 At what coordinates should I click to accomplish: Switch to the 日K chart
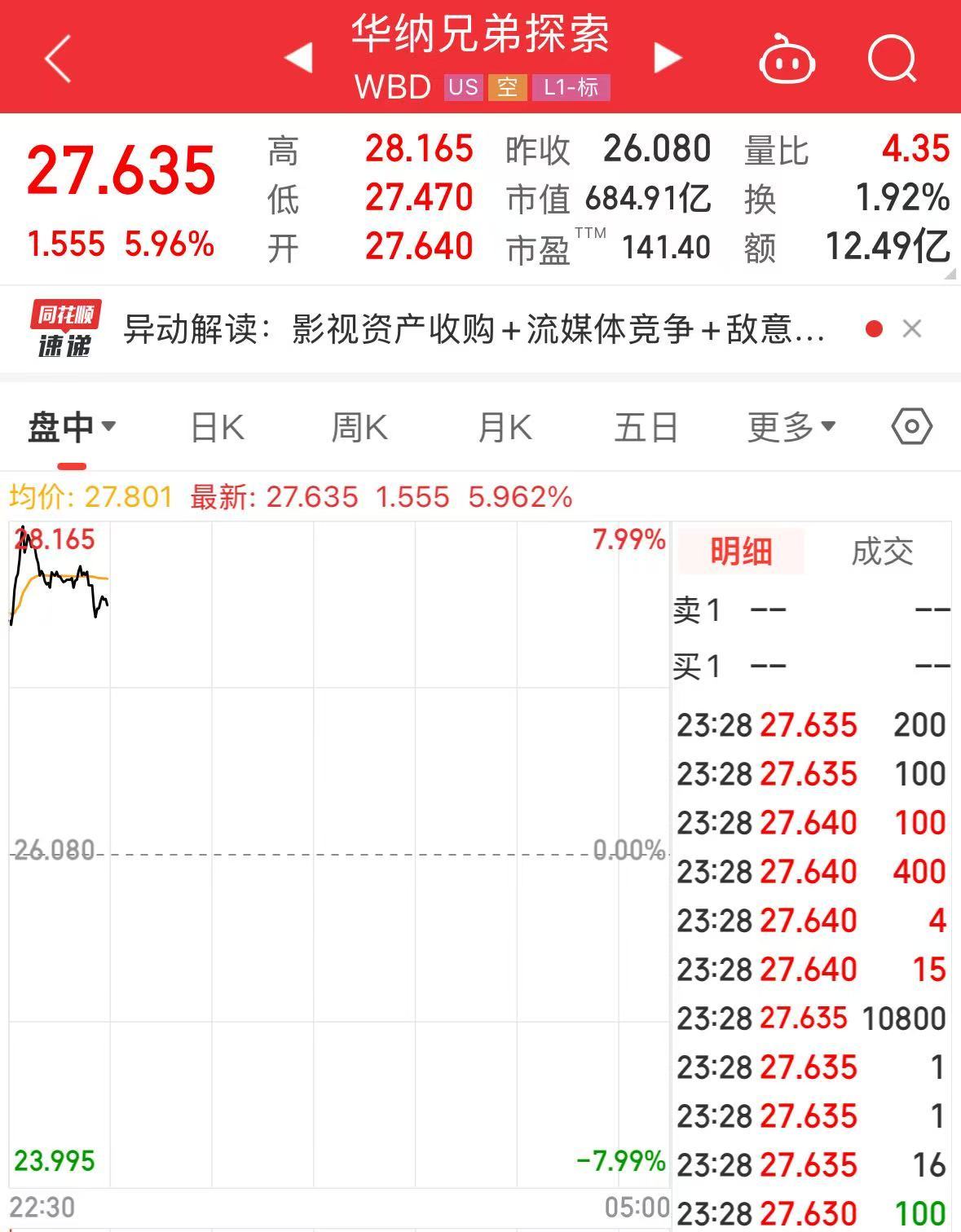click(x=217, y=427)
